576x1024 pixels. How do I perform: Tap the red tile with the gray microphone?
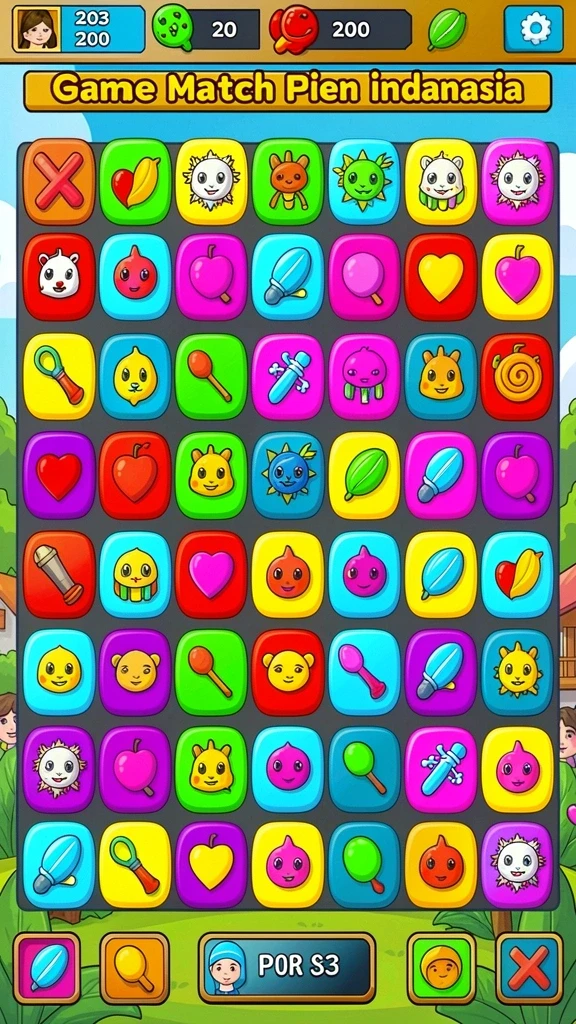tap(59, 575)
